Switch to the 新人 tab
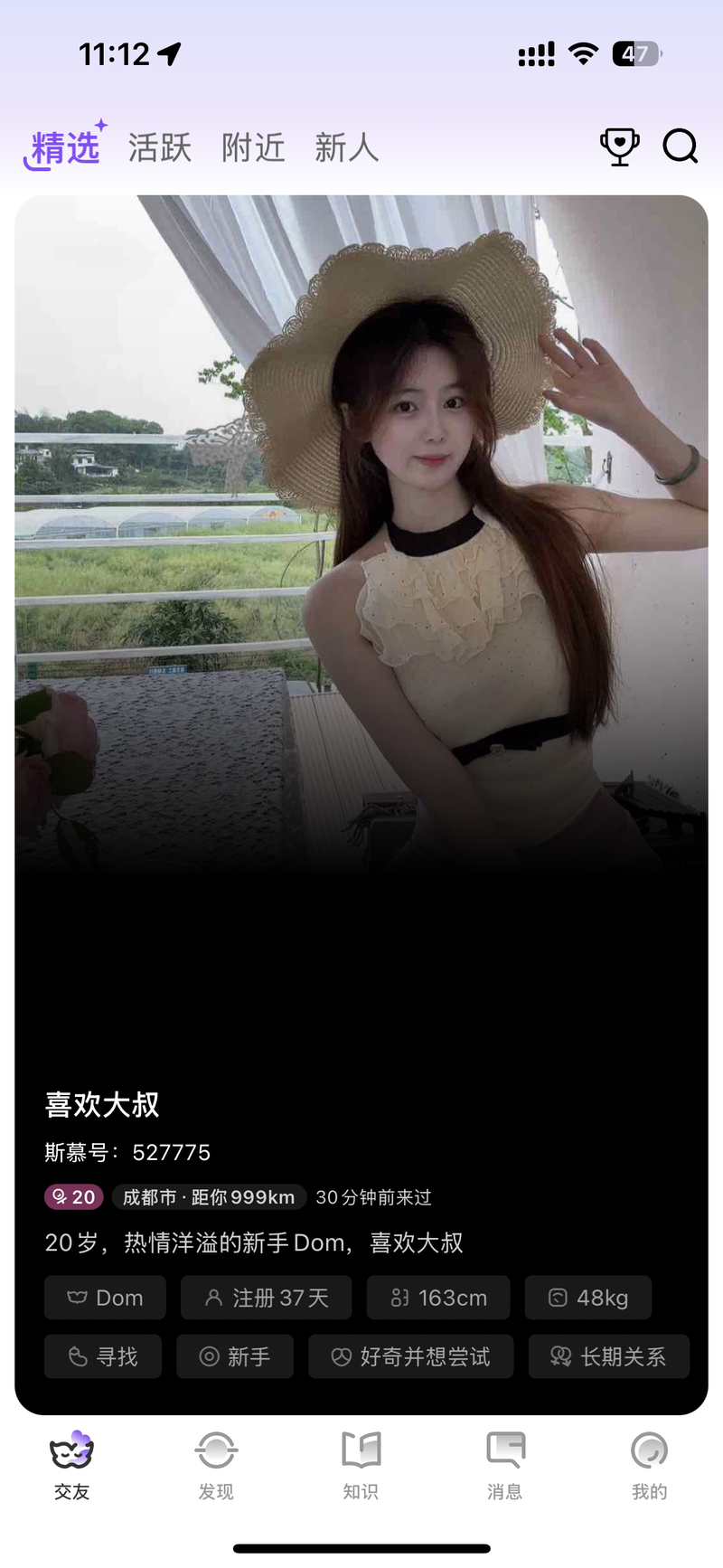Viewport: 723px width, 1568px height. (x=347, y=147)
